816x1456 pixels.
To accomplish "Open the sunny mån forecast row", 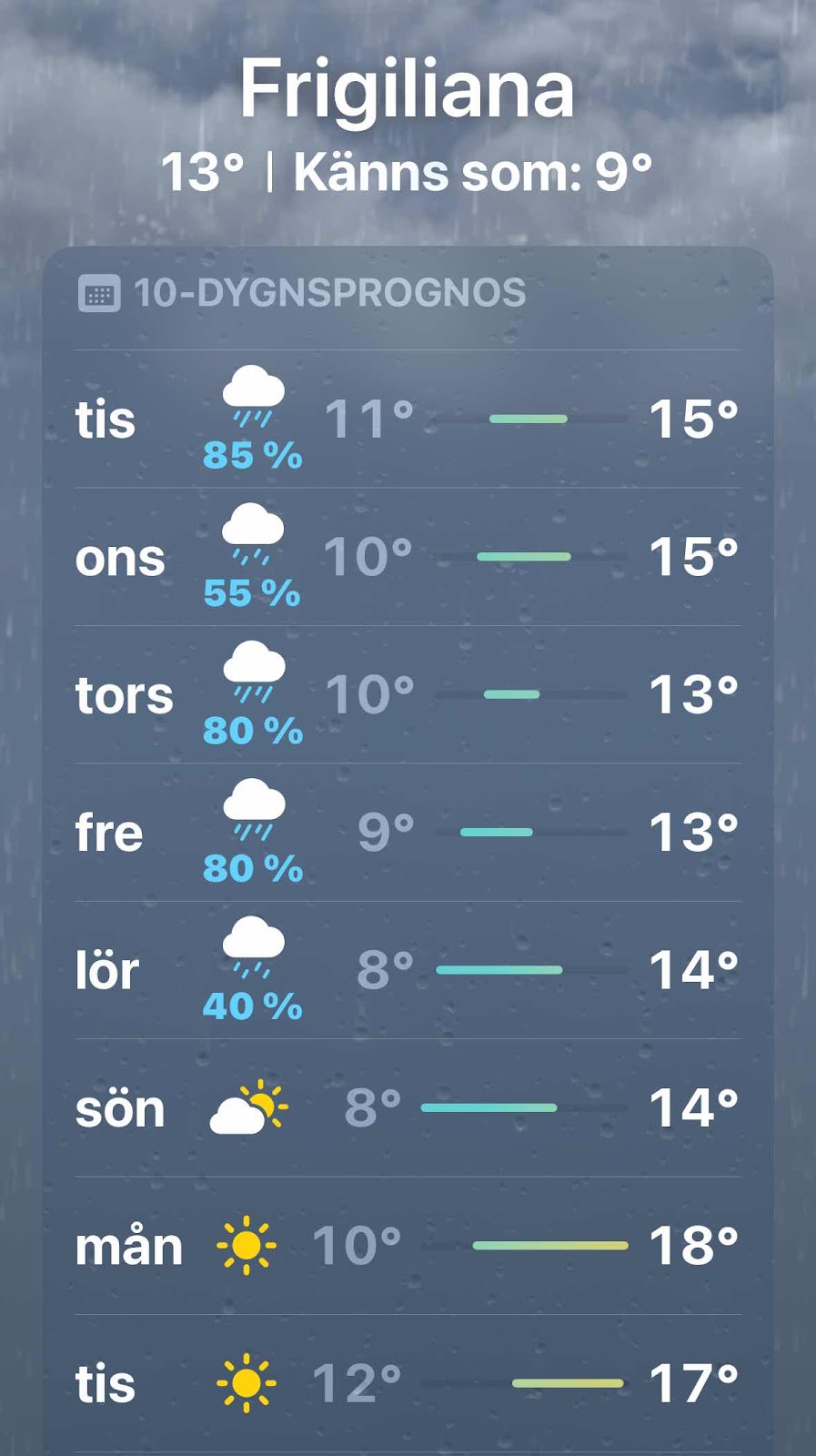I will (x=408, y=1246).
